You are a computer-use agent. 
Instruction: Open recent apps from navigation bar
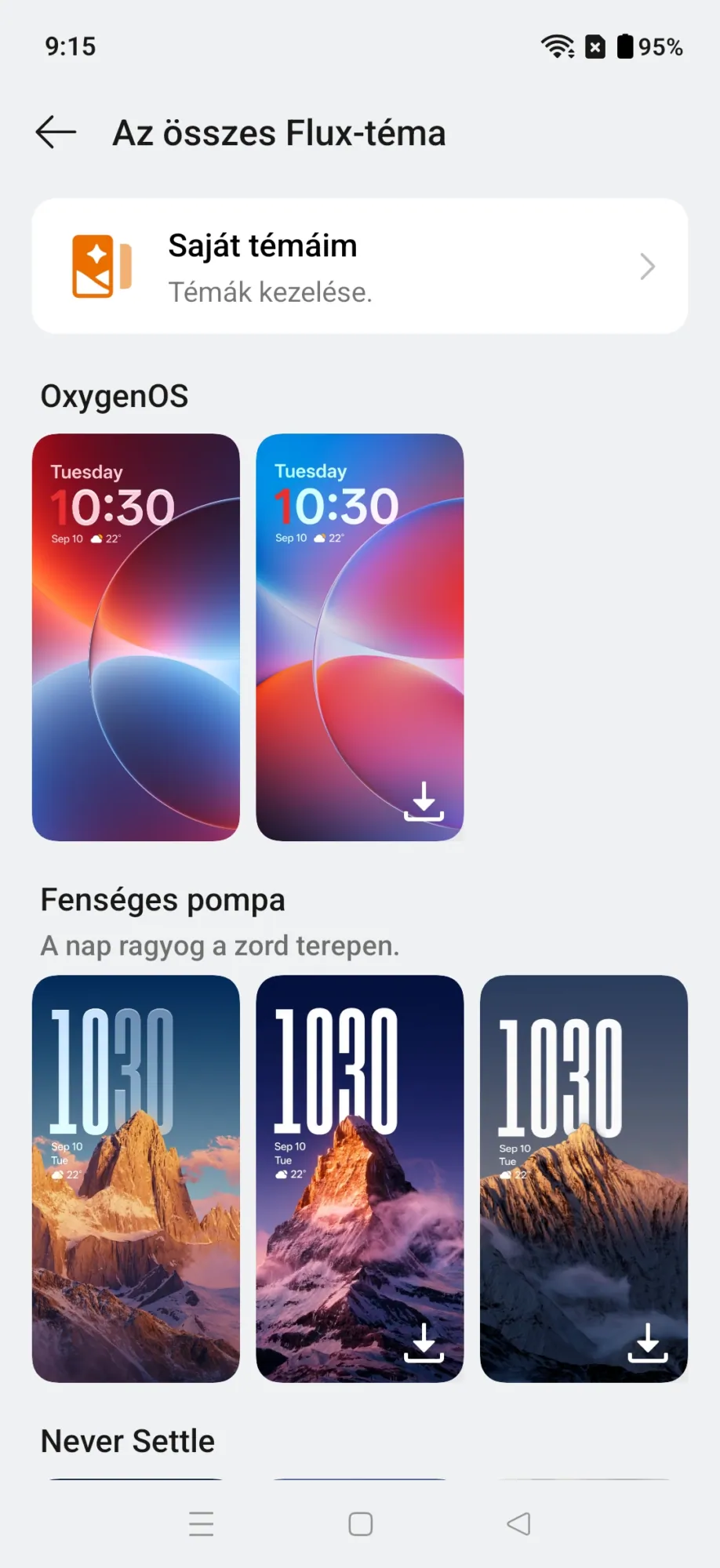(202, 1524)
